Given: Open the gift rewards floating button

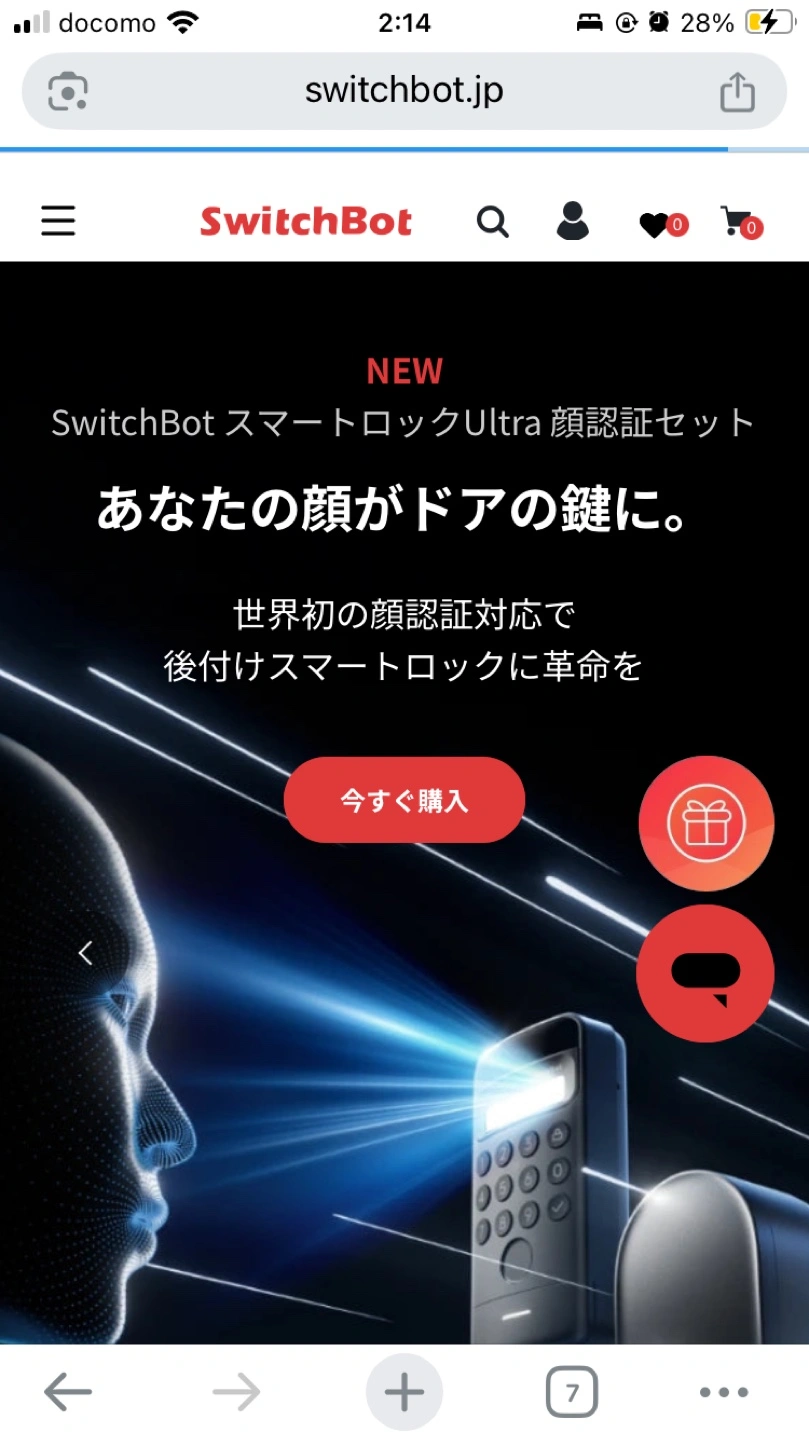Looking at the screenshot, I should point(706,823).
